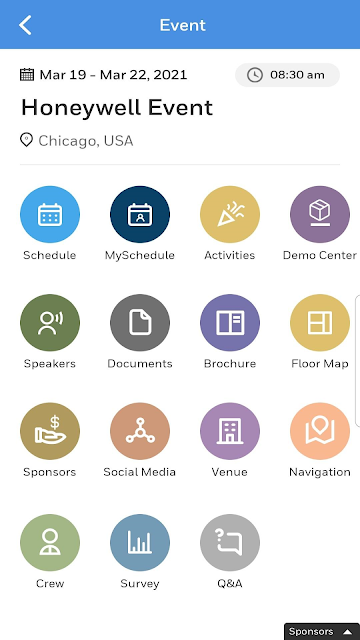Open the Schedule section

pos(50,214)
